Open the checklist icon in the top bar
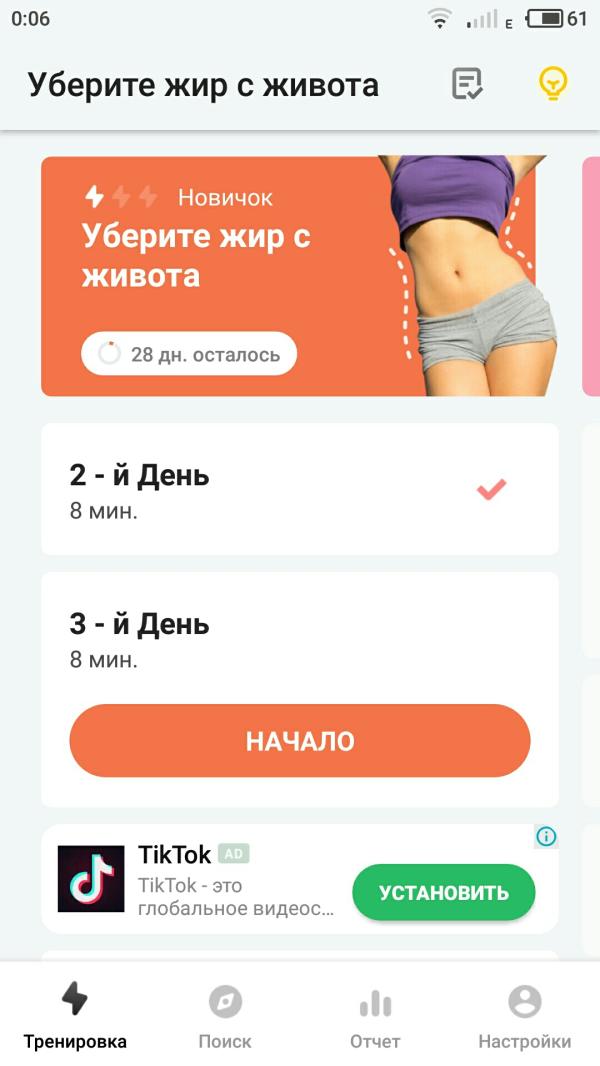The height and width of the screenshot is (1066, 600). (x=467, y=84)
